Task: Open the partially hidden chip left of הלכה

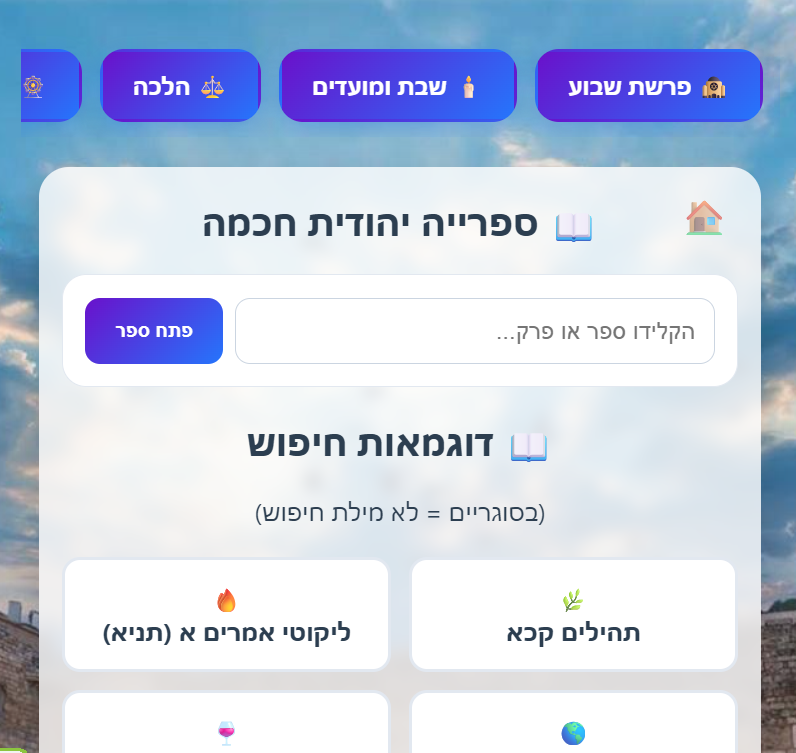Action: click(48, 86)
